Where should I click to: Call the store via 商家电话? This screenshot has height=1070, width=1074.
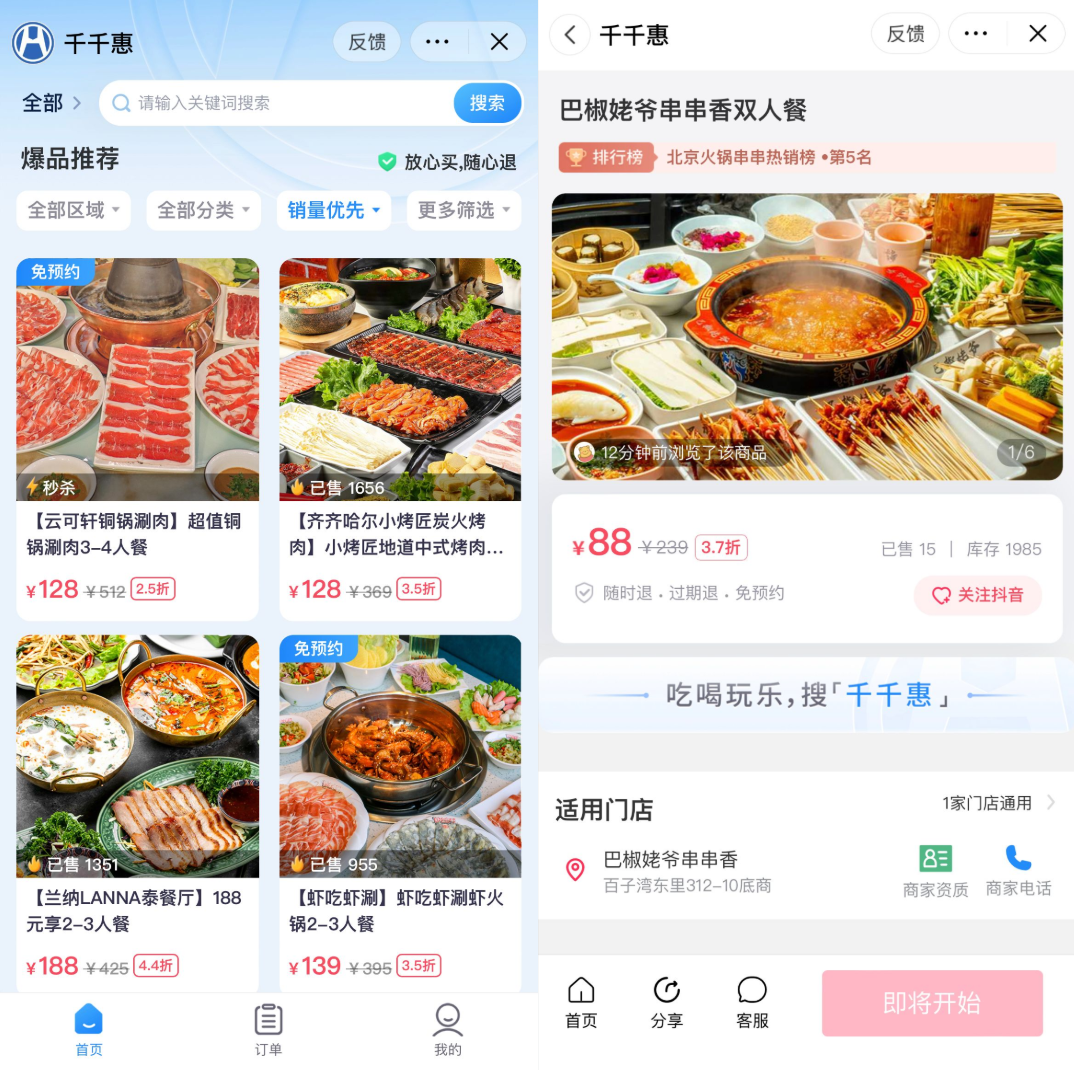1018,870
